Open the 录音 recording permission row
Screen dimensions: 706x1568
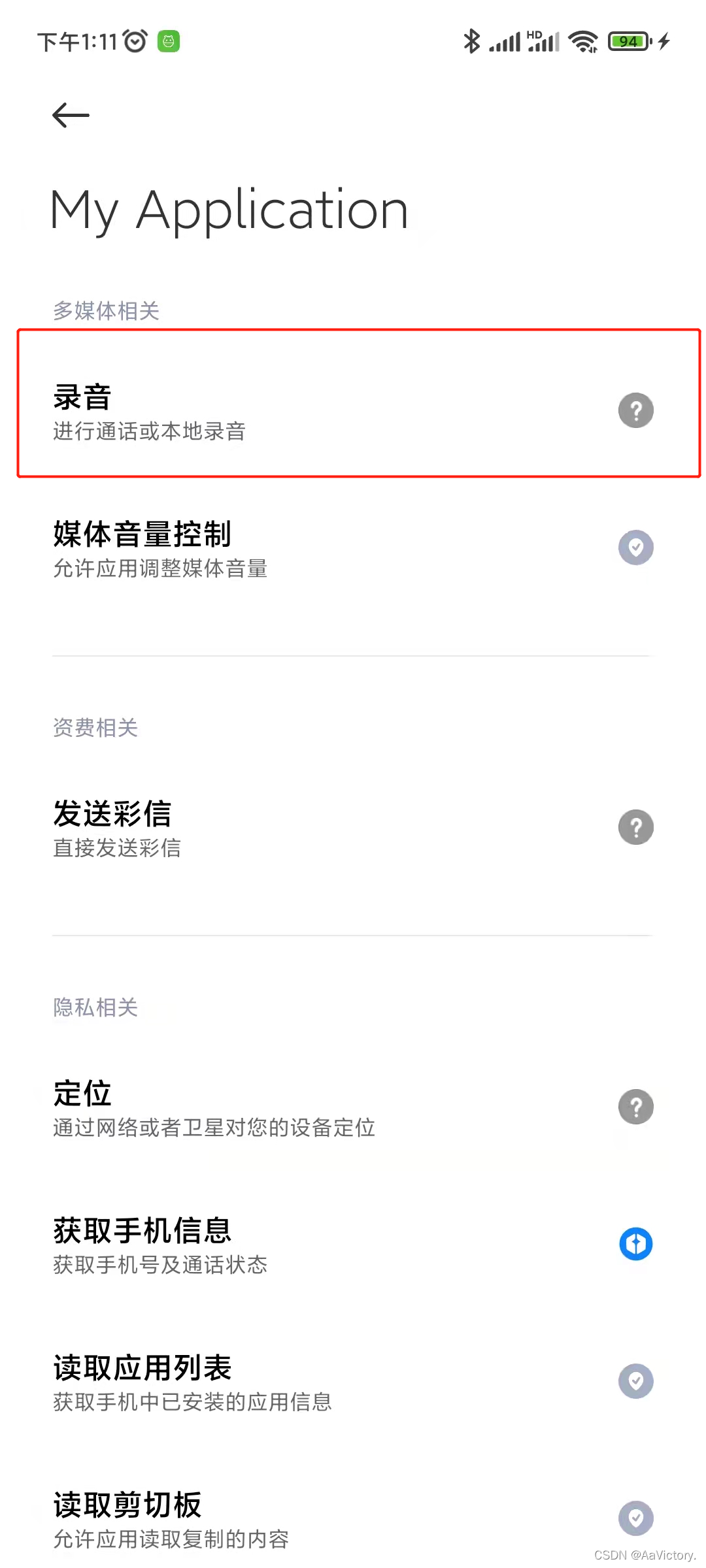(x=353, y=412)
